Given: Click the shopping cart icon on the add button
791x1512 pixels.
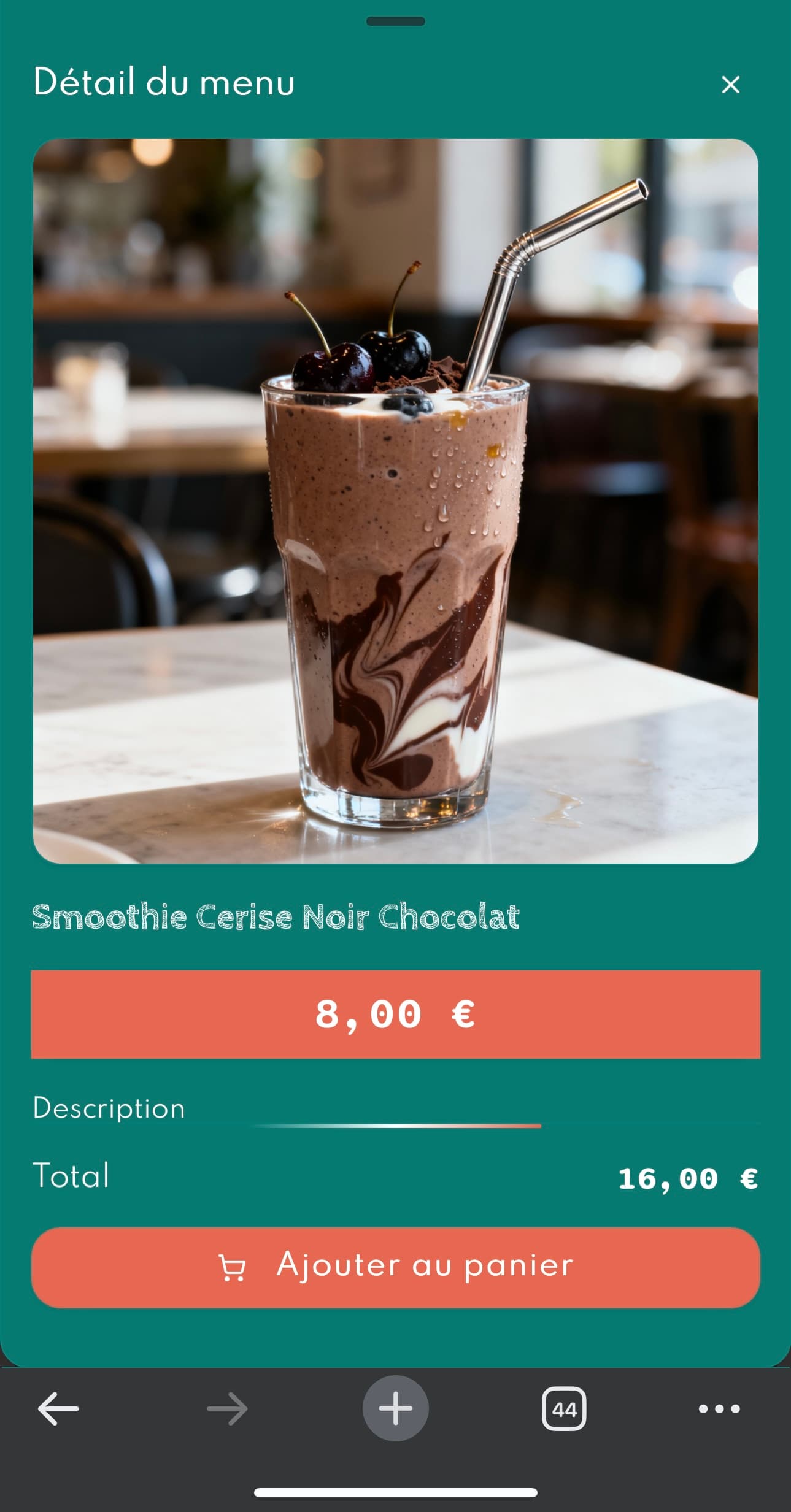Looking at the screenshot, I should 234,1266.
